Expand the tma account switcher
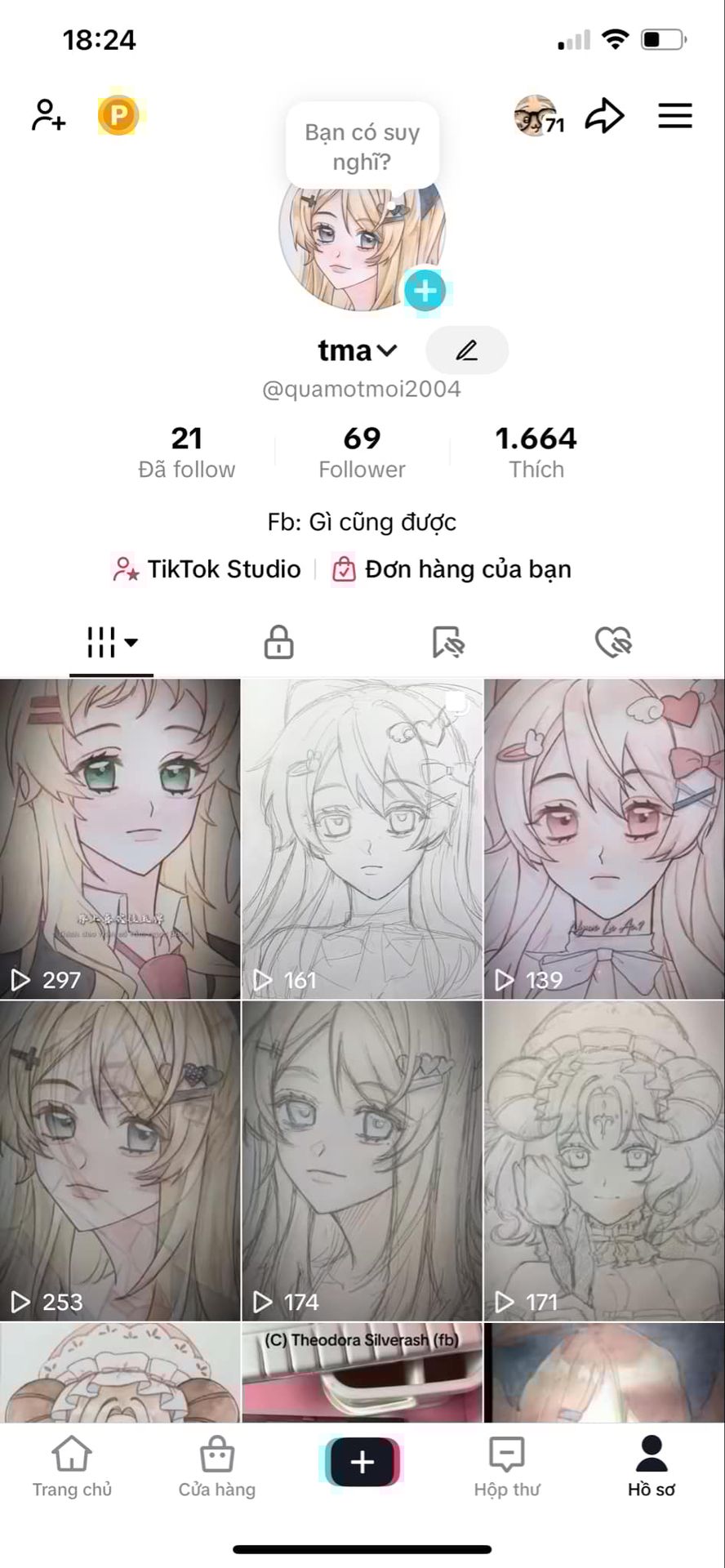The width and height of the screenshot is (725, 1568). pos(357,350)
